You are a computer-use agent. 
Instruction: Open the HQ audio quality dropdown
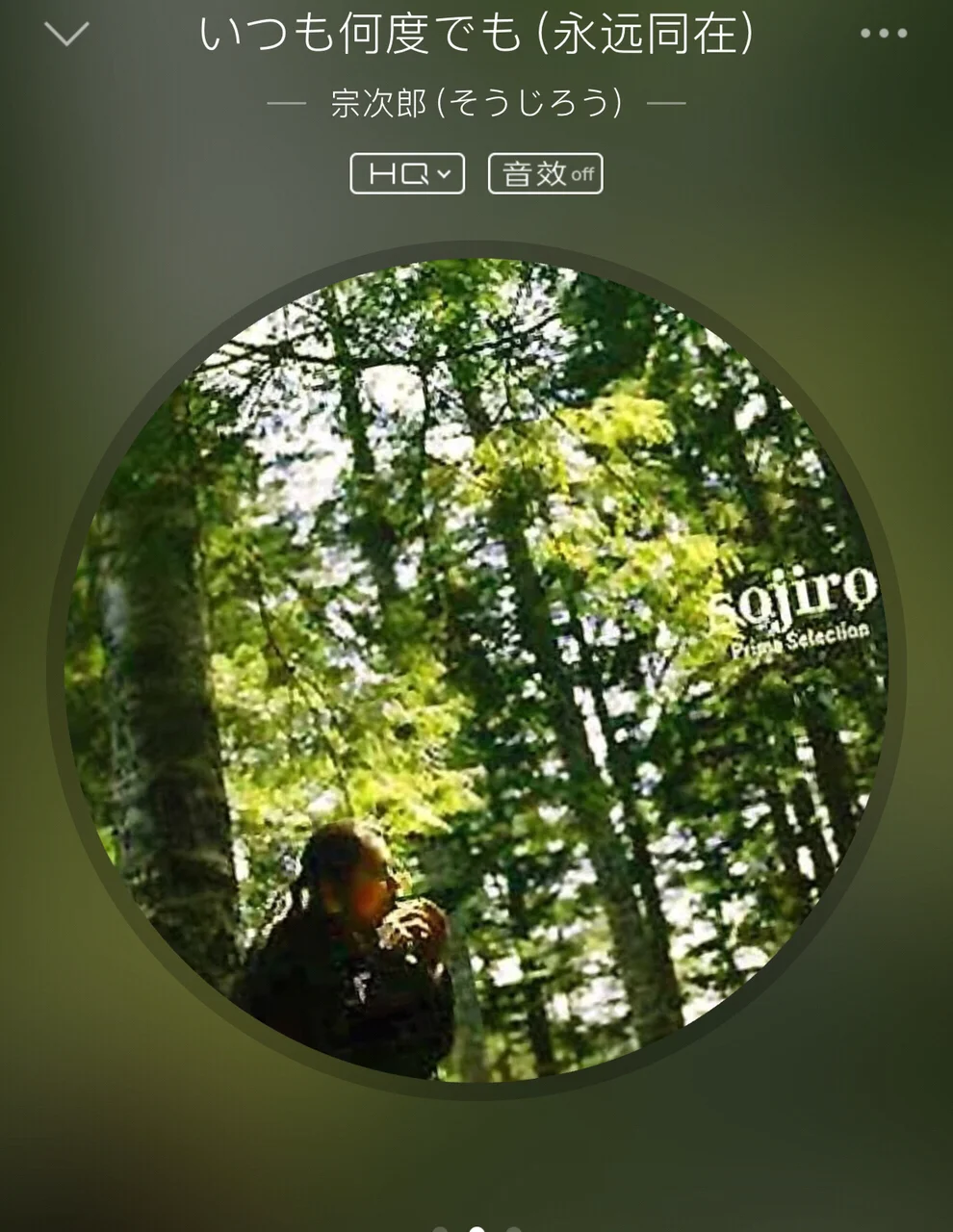click(x=407, y=174)
